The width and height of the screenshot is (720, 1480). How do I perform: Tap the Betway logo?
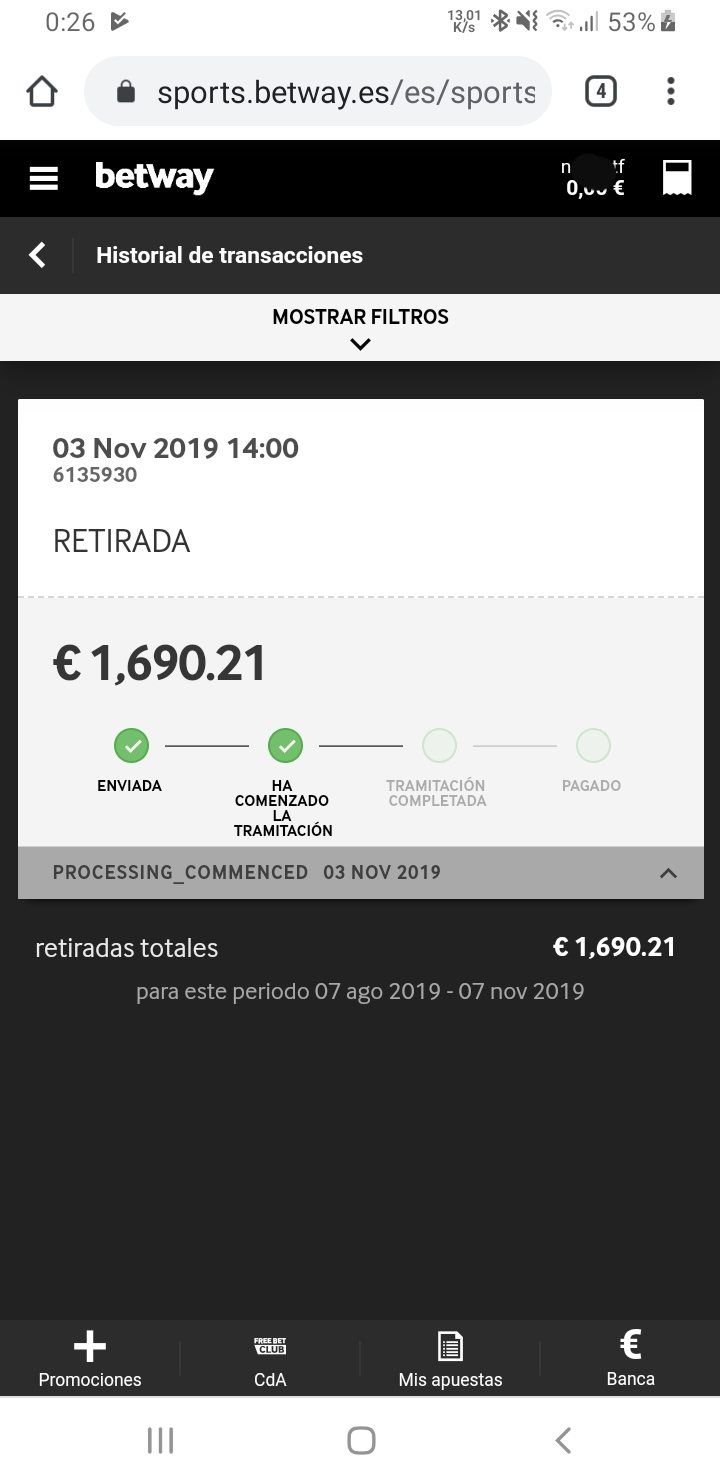(x=154, y=177)
